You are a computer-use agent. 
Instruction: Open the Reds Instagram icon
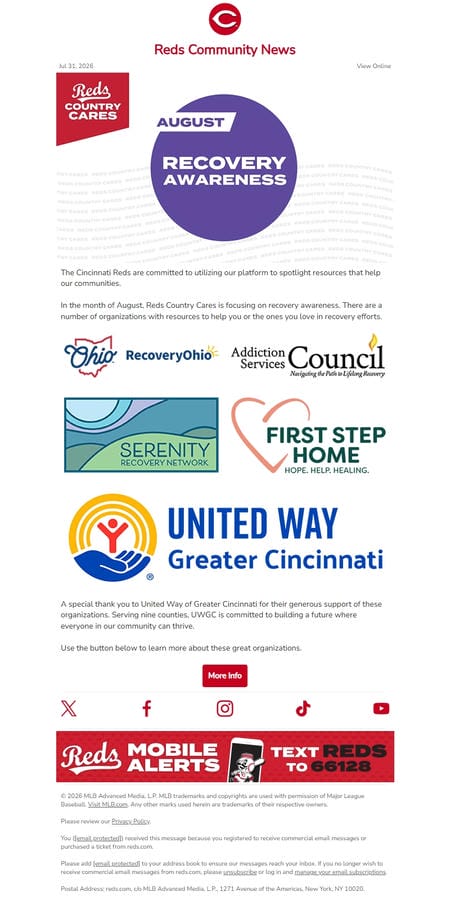coord(225,709)
